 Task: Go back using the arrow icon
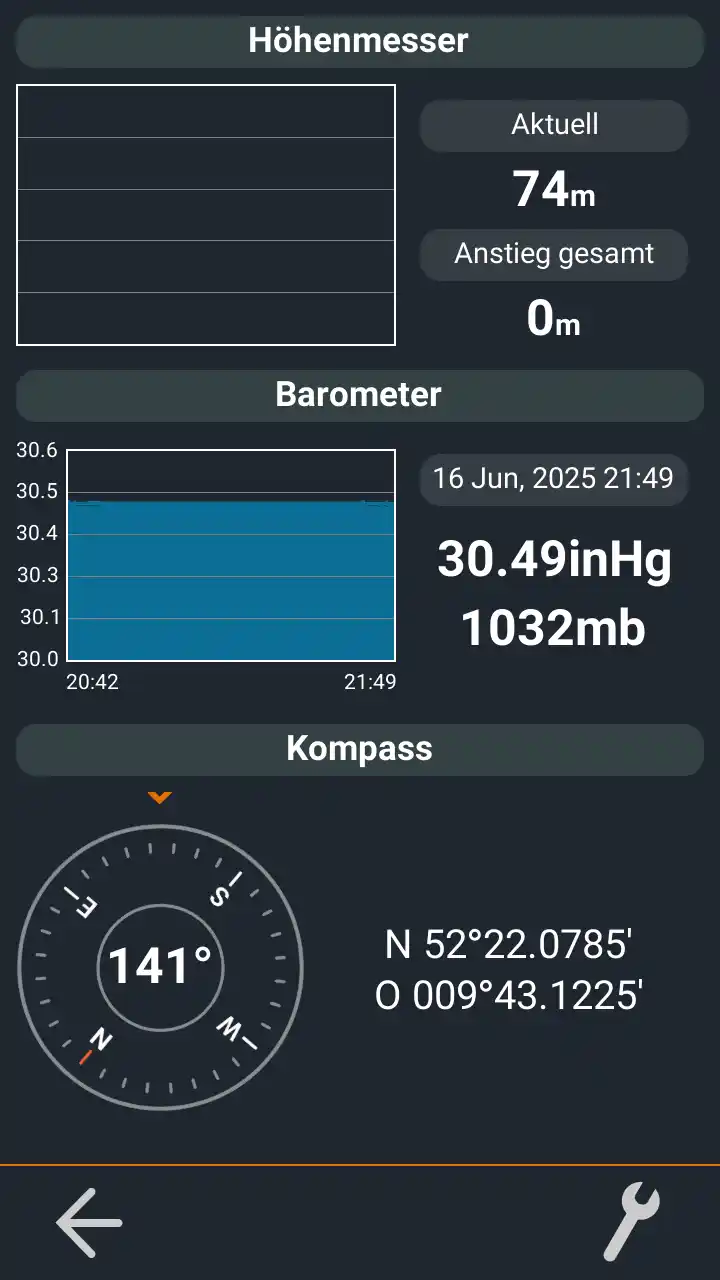(89, 1222)
